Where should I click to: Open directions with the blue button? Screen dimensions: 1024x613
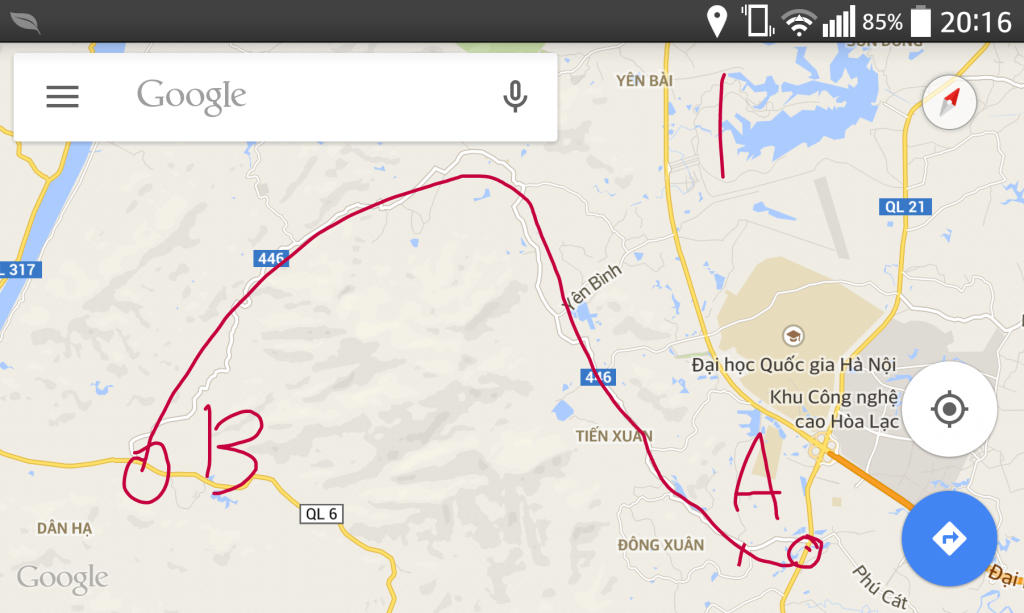pos(949,539)
